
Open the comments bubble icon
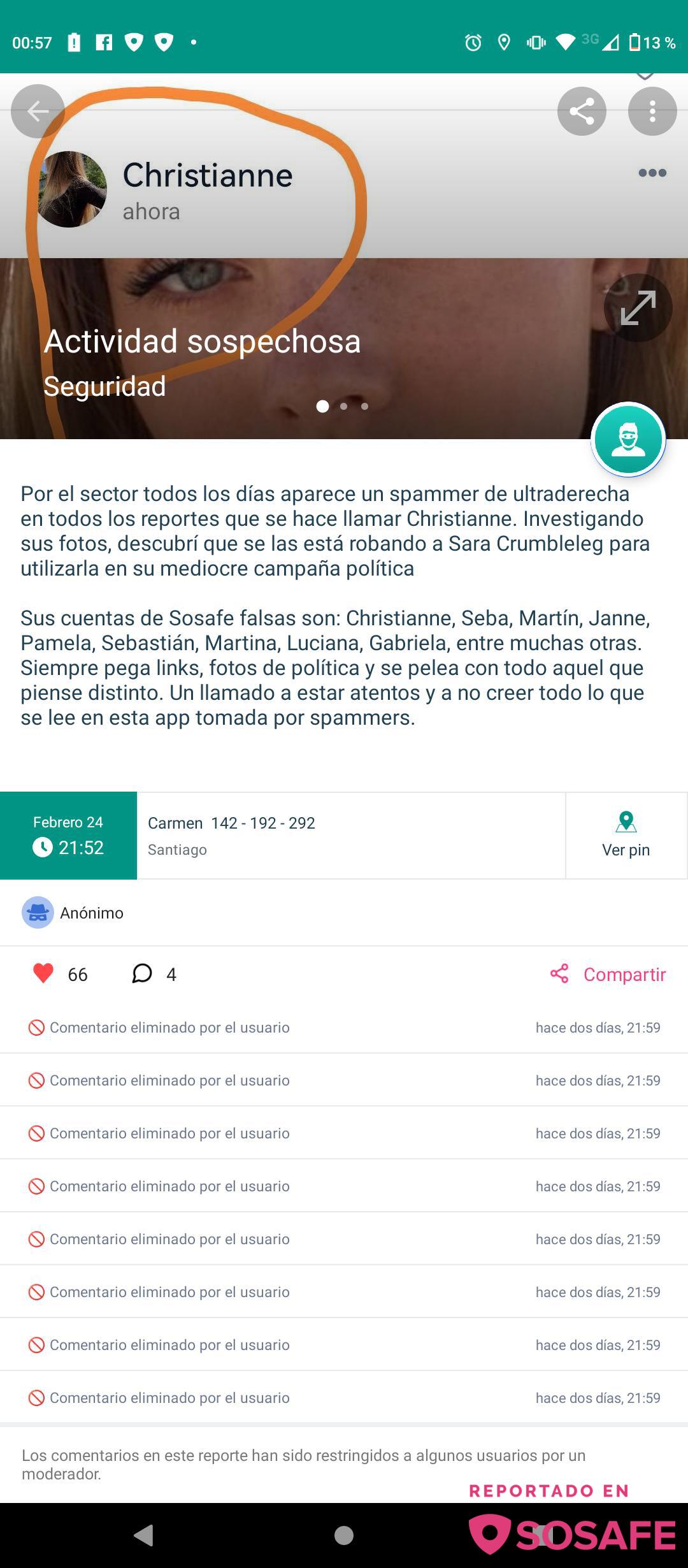(142, 973)
